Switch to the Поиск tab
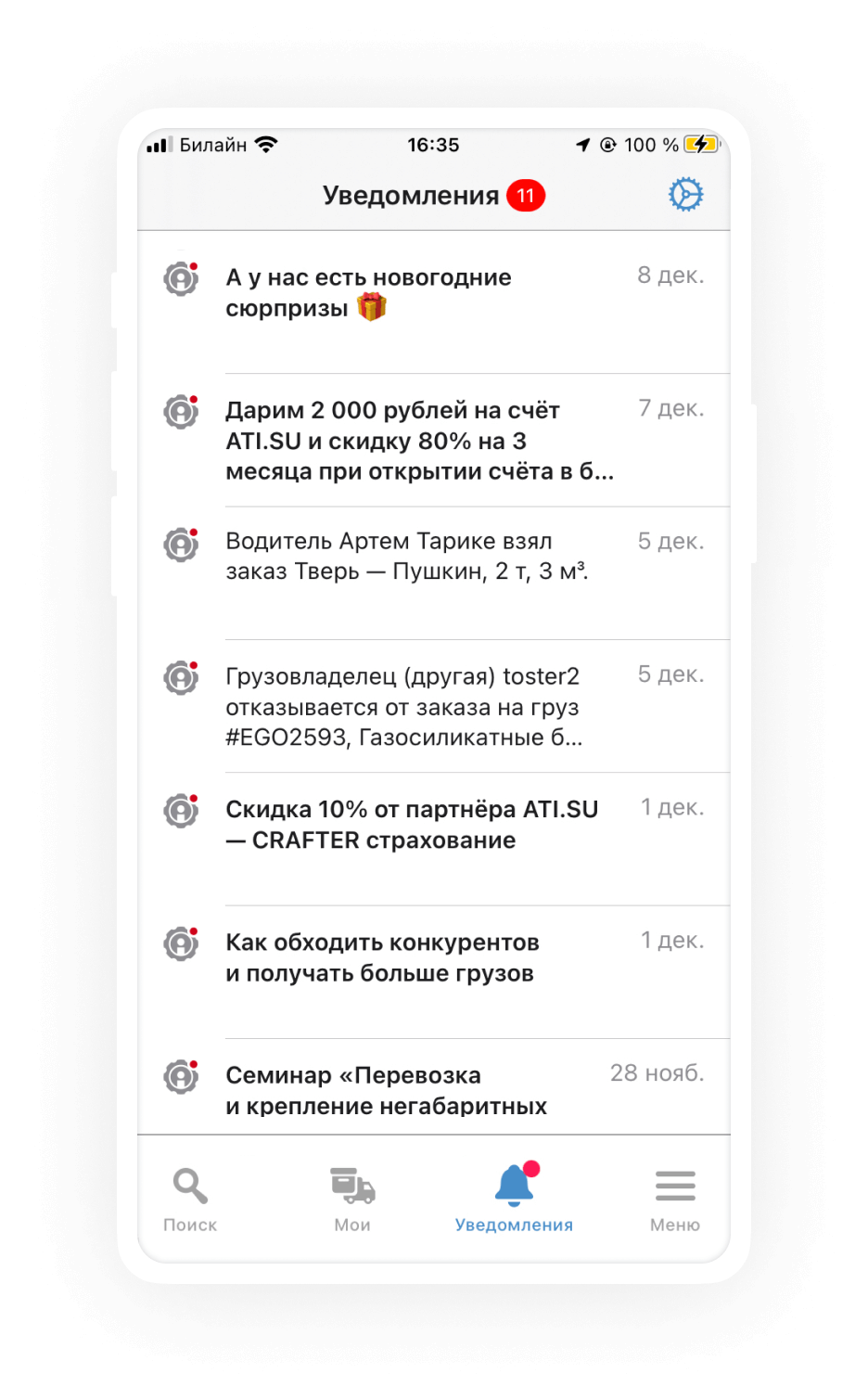The height and width of the screenshot is (1399, 868). point(190,1199)
